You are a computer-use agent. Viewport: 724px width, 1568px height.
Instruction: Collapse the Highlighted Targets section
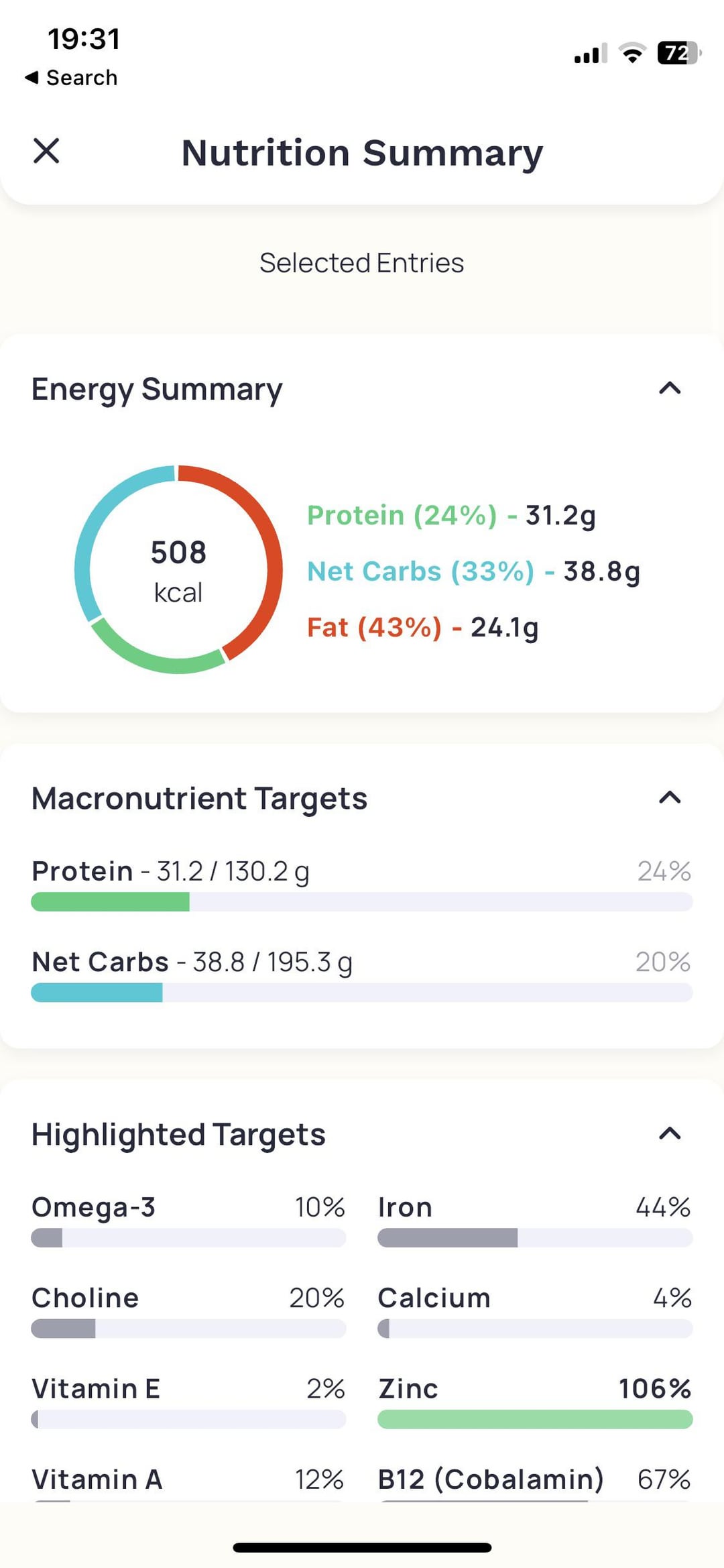pos(670,1133)
